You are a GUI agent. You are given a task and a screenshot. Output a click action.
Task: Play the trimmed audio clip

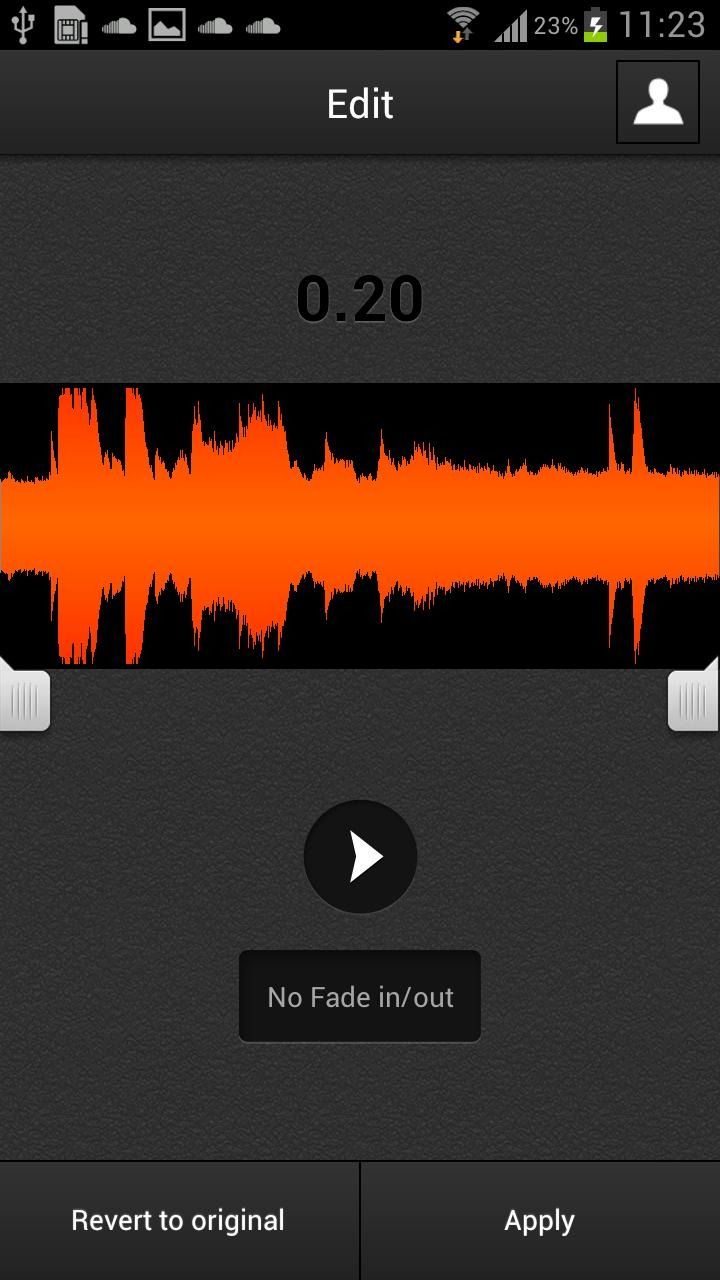360,856
